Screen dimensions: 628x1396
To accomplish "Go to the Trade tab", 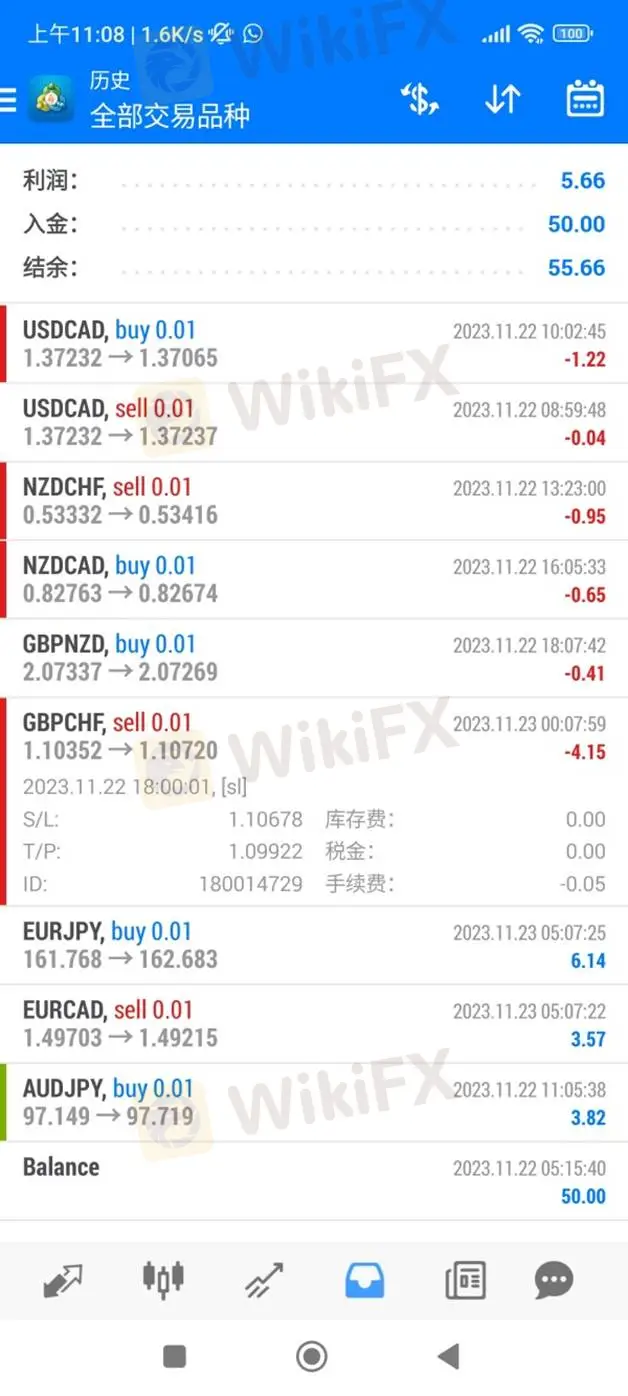I will pyautogui.click(x=264, y=1280).
